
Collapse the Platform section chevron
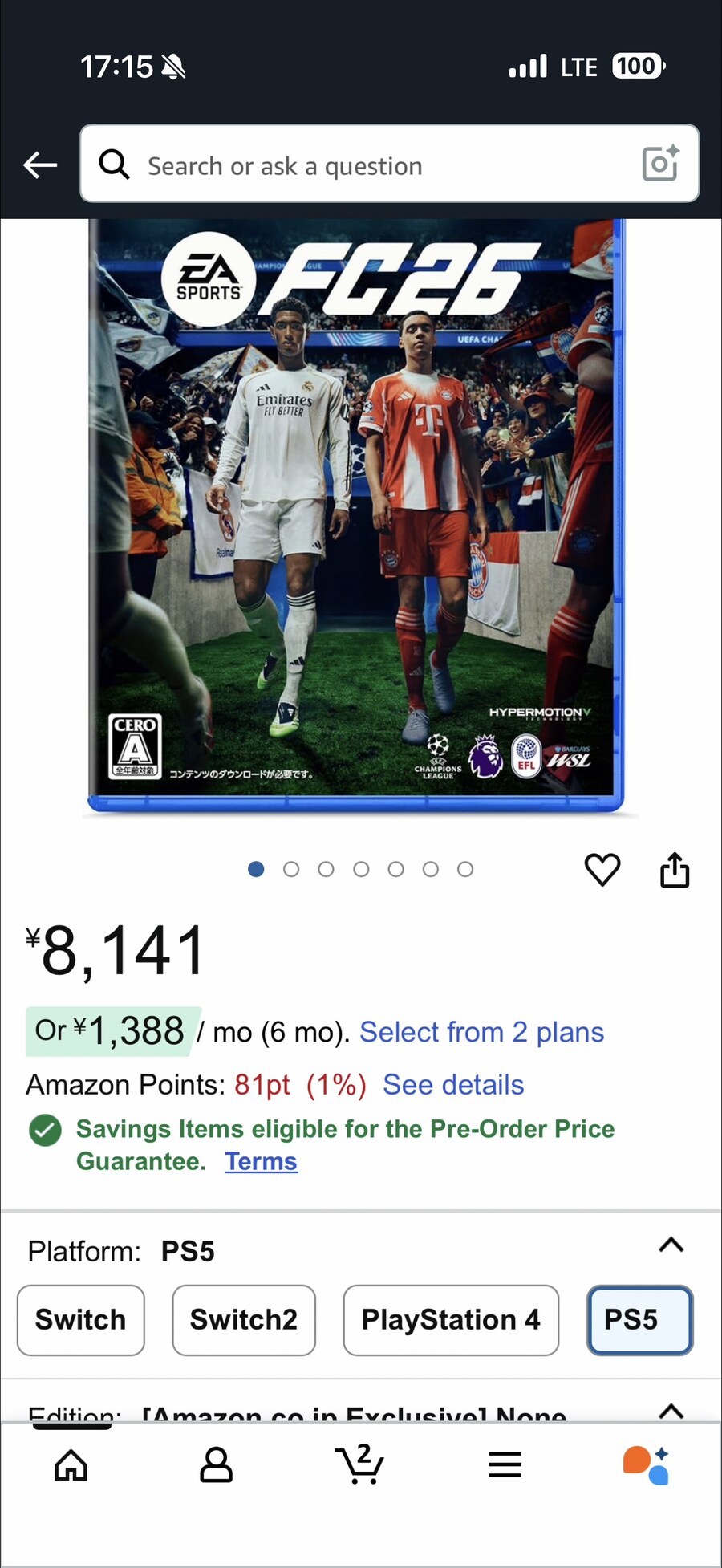coord(671,1245)
